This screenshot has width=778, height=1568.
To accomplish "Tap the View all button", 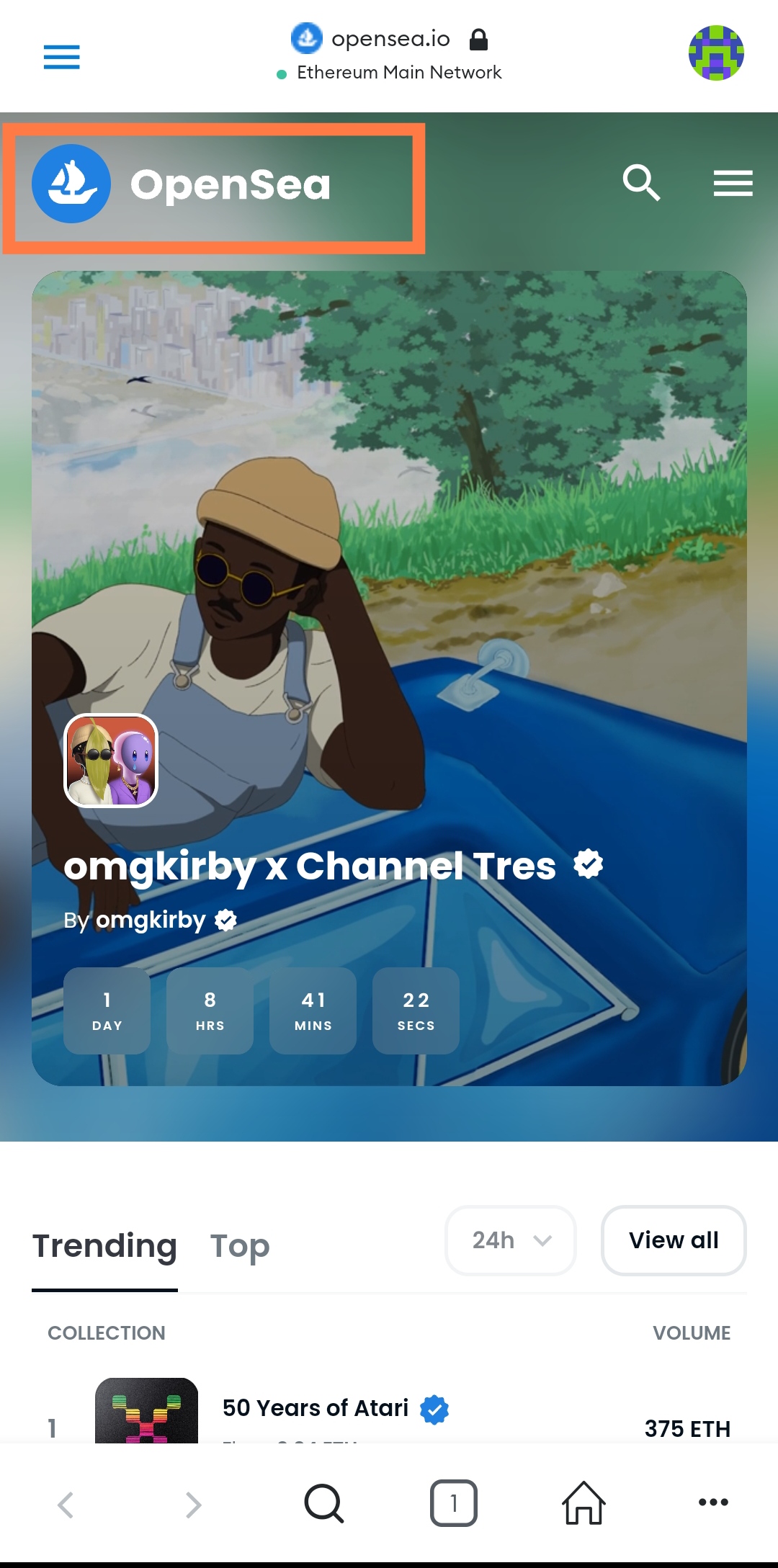I will (673, 1240).
